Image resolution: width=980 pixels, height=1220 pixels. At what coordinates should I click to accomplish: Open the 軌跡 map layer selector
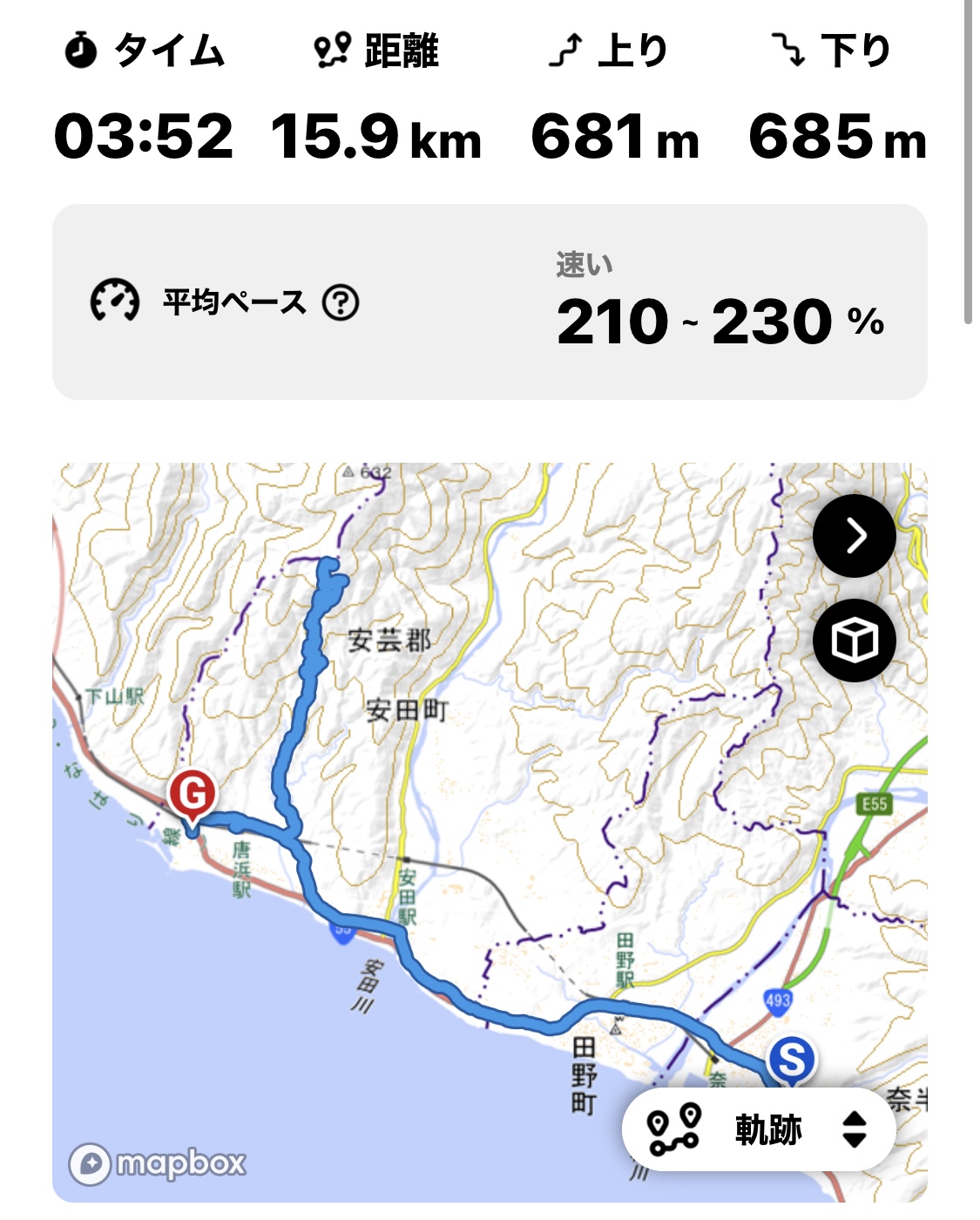point(759,1129)
